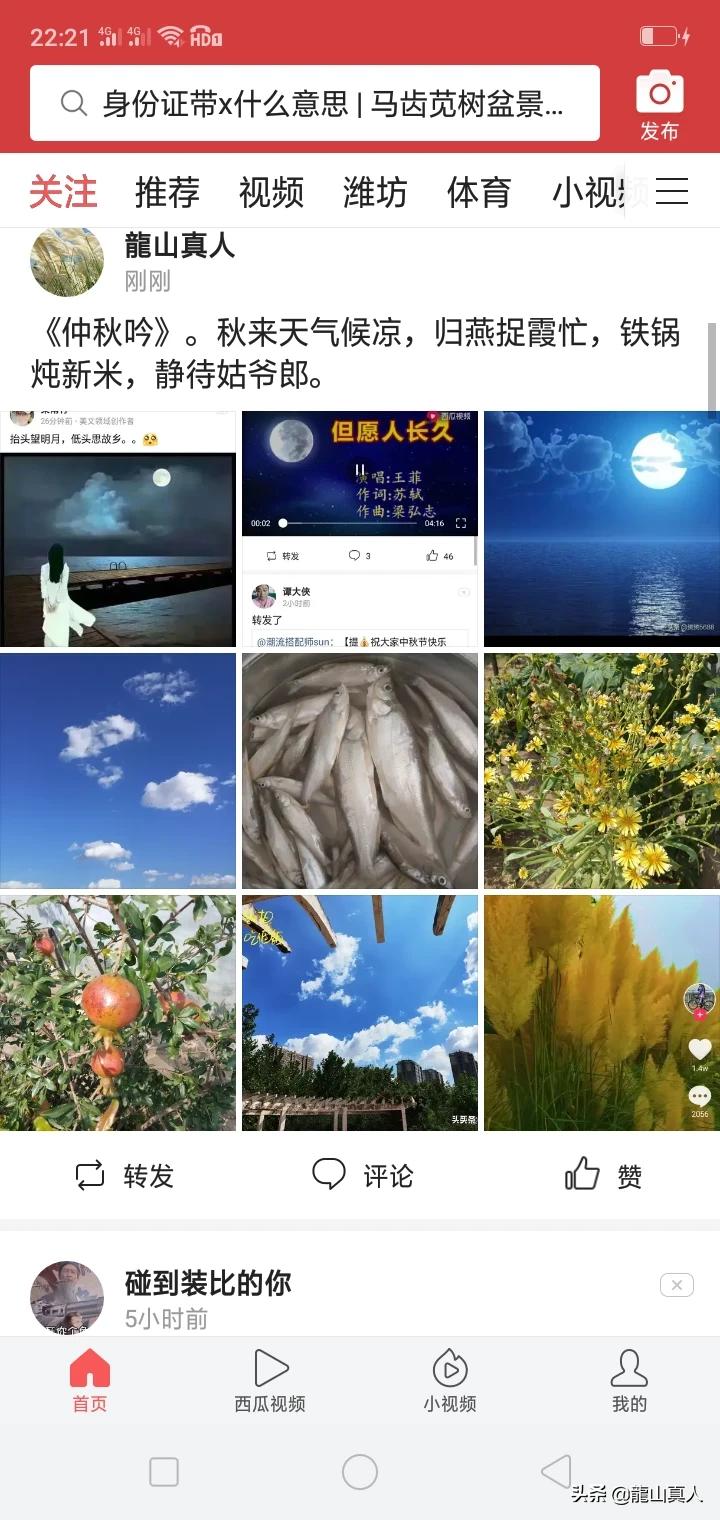Tap the system back button
720x1520 pixels.
[556, 1472]
